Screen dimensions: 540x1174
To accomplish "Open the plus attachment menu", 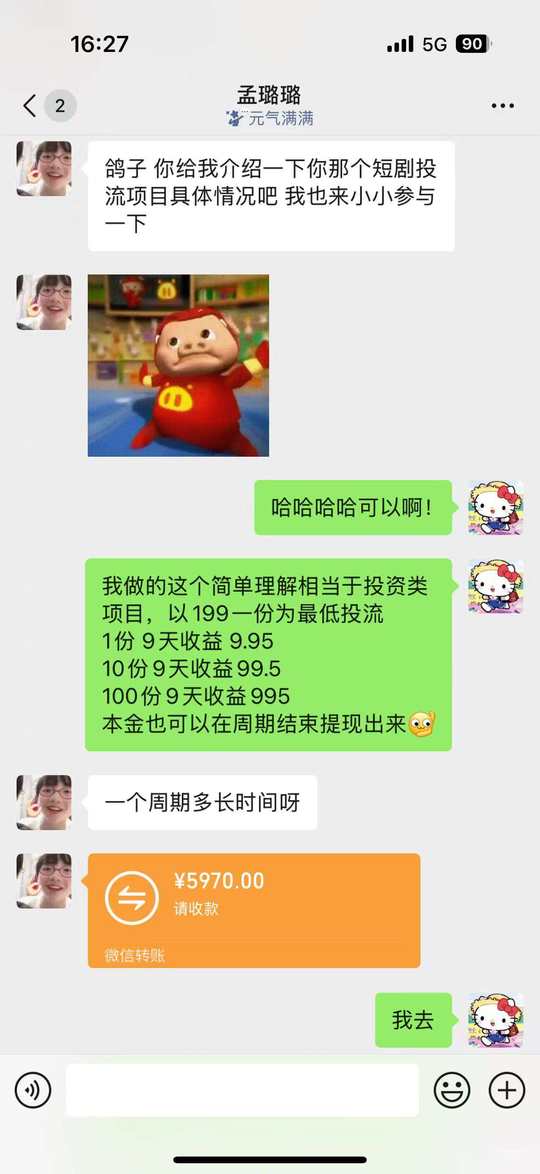I will [507, 1090].
